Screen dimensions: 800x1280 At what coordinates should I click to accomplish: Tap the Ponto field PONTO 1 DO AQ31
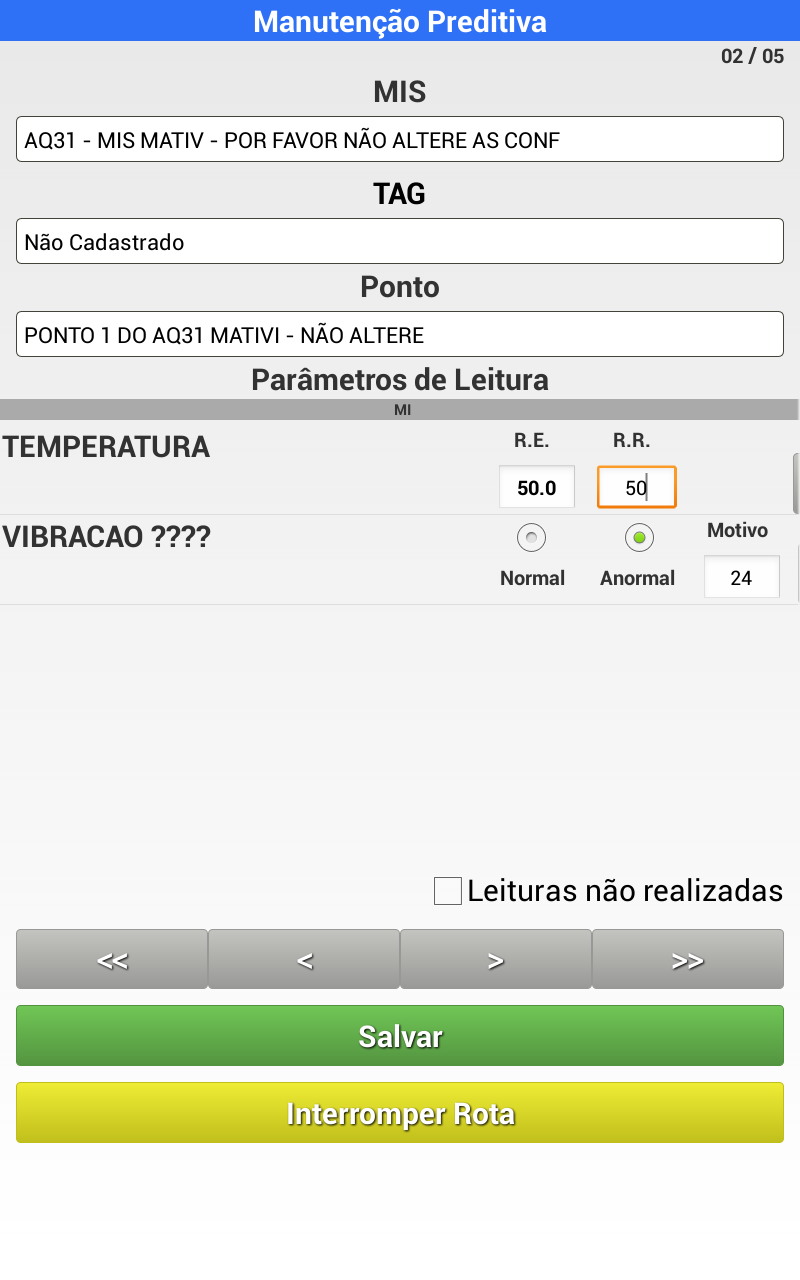point(400,334)
